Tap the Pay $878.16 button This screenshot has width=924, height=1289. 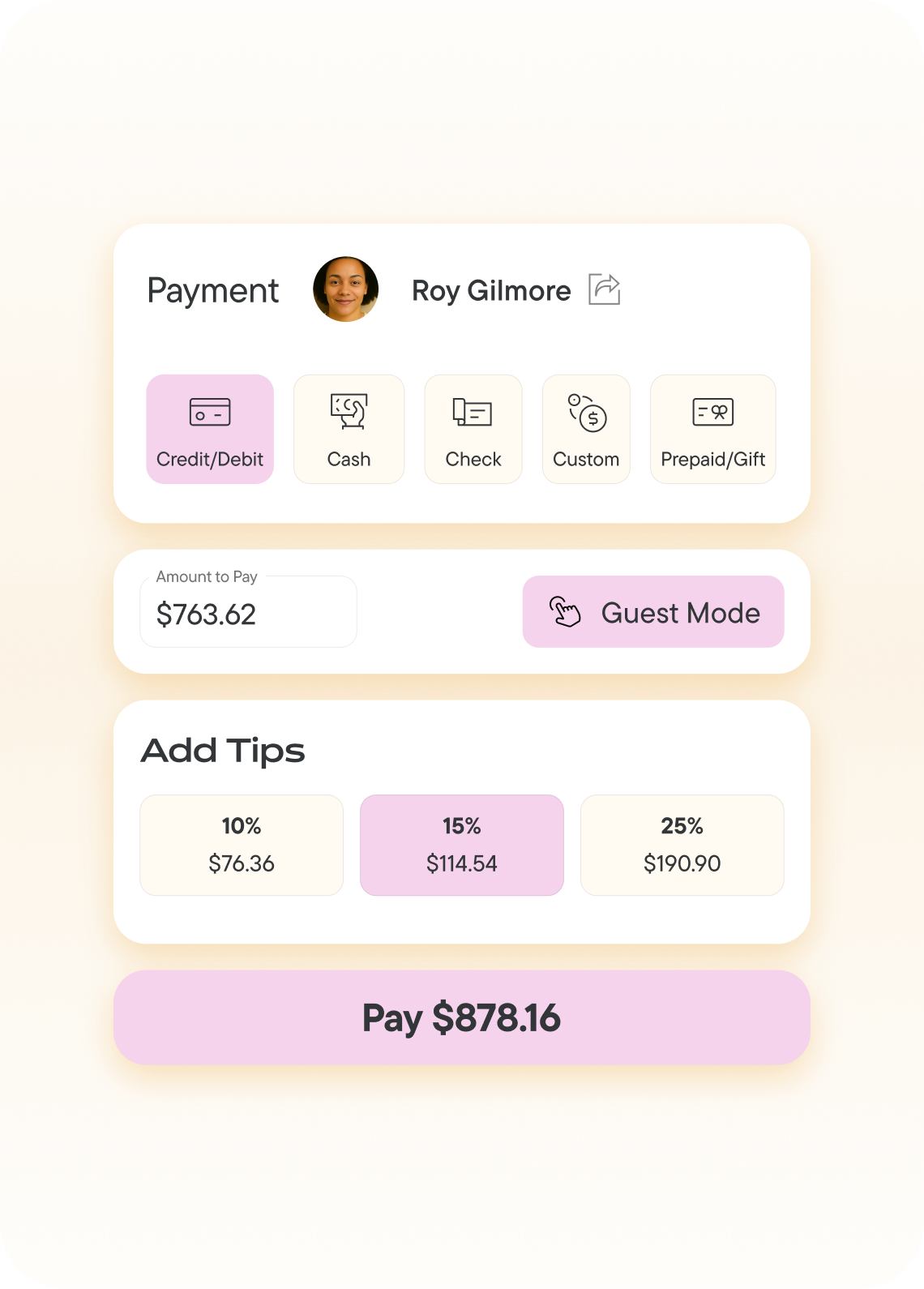coord(462,1017)
